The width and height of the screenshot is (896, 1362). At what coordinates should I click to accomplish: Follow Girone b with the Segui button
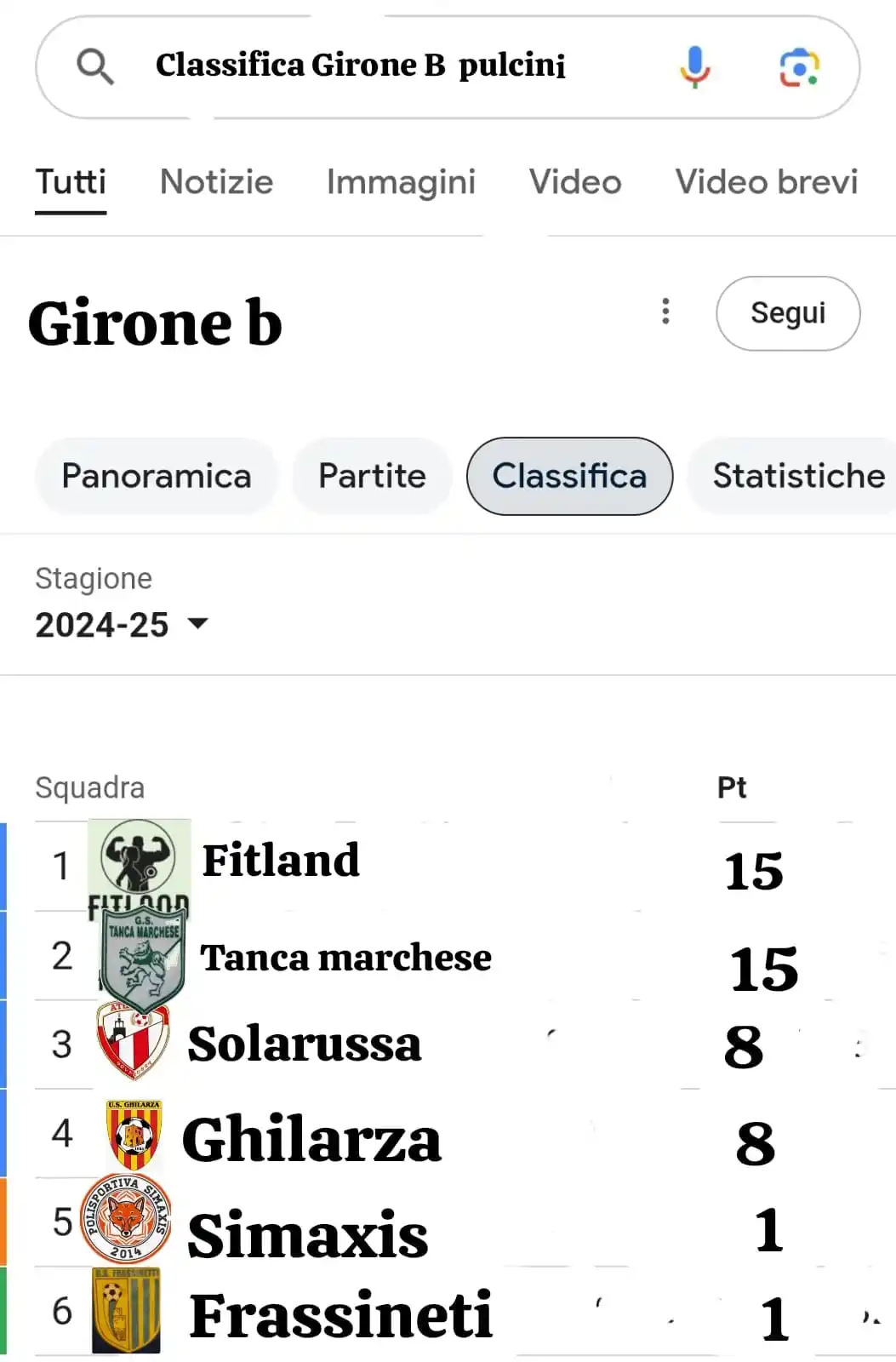pyautogui.click(x=787, y=313)
